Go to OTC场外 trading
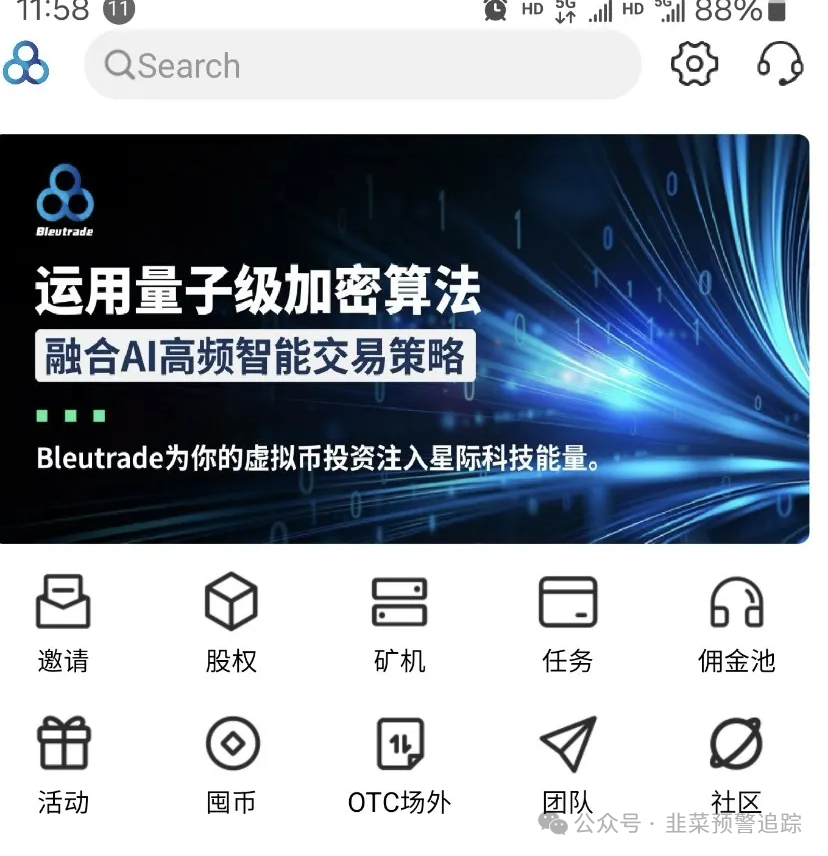The image size is (828, 856). pyautogui.click(x=399, y=763)
